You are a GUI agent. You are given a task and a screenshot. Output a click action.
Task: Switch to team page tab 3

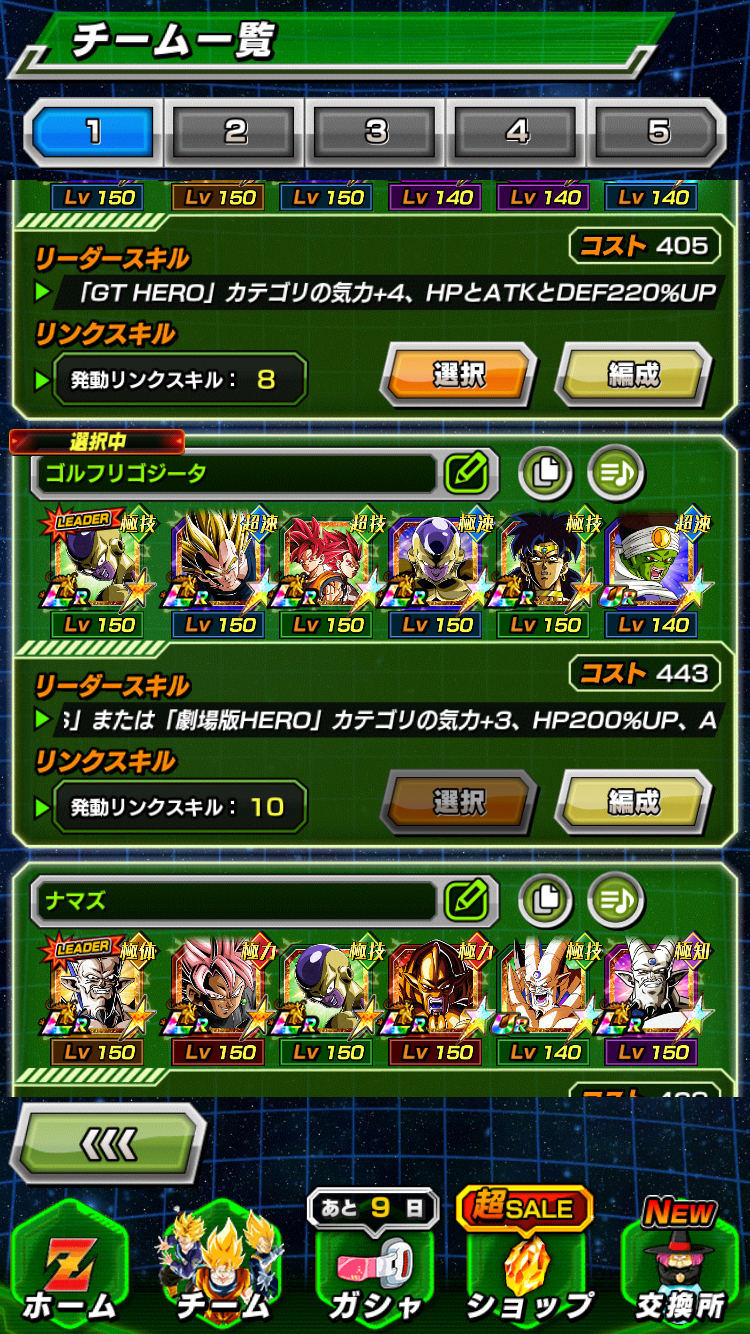(376, 132)
